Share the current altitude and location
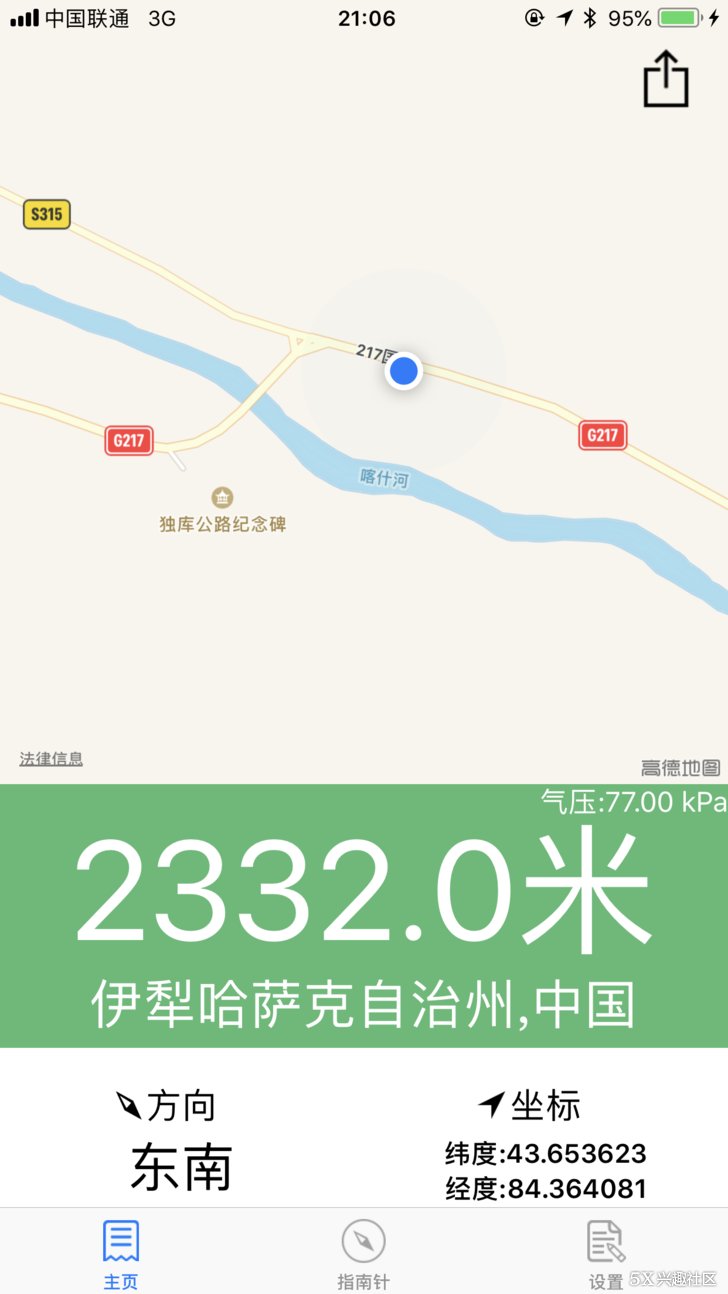The width and height of the screenshot is (728, 1294). tap(666, 78)
